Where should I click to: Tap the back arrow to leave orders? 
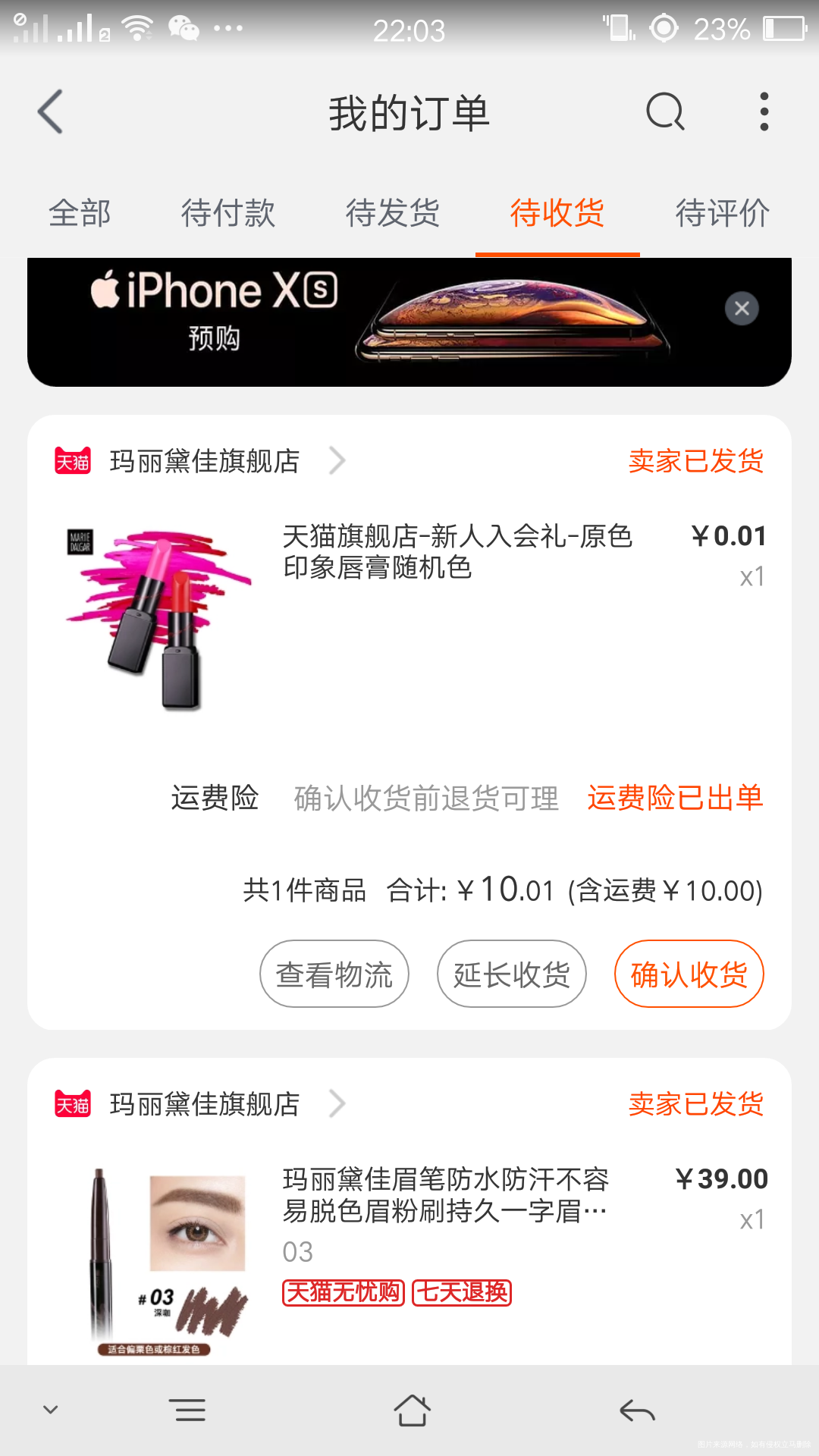pos(49,111)
